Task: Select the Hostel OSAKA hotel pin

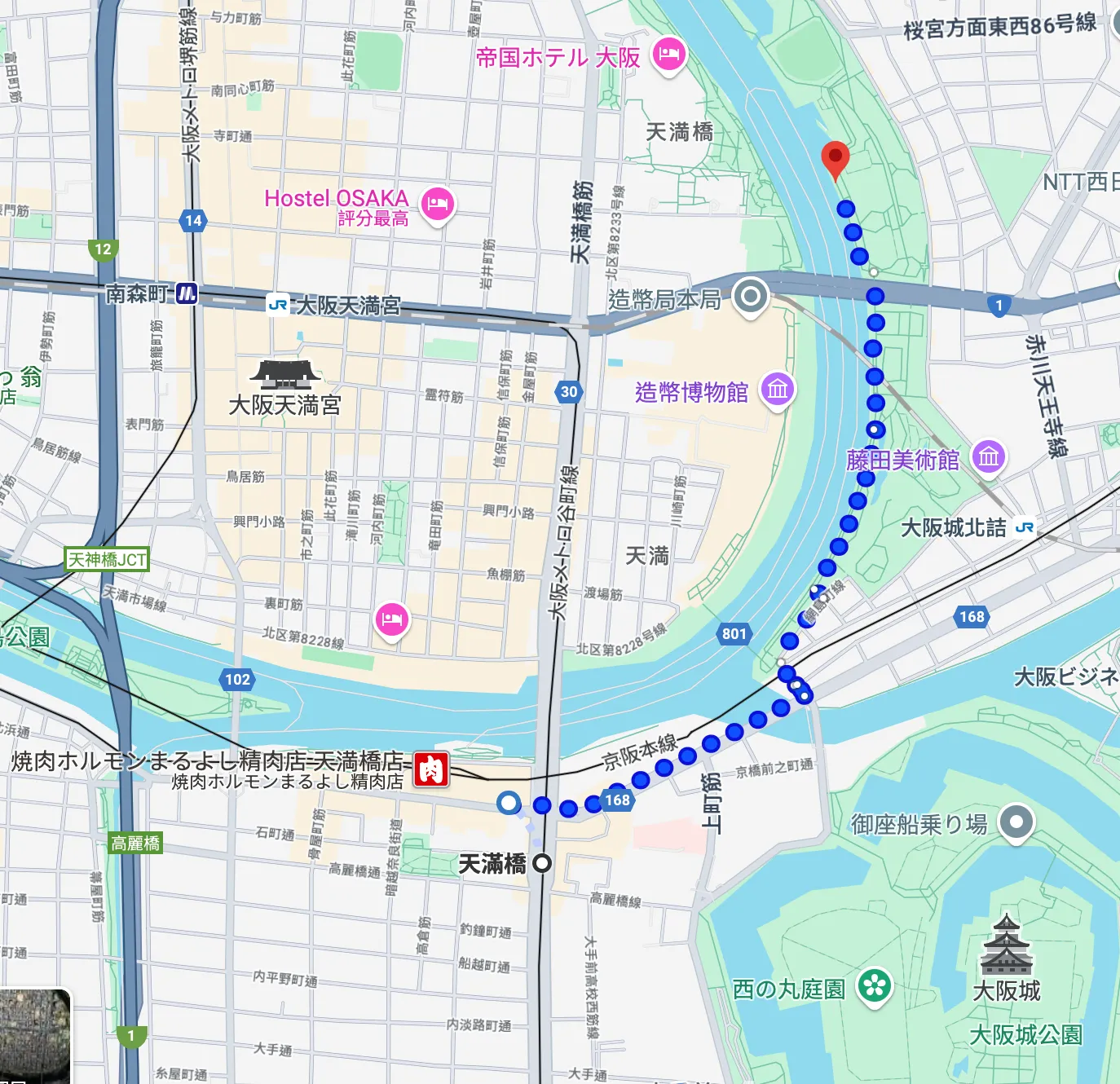Action: (438, 203)
